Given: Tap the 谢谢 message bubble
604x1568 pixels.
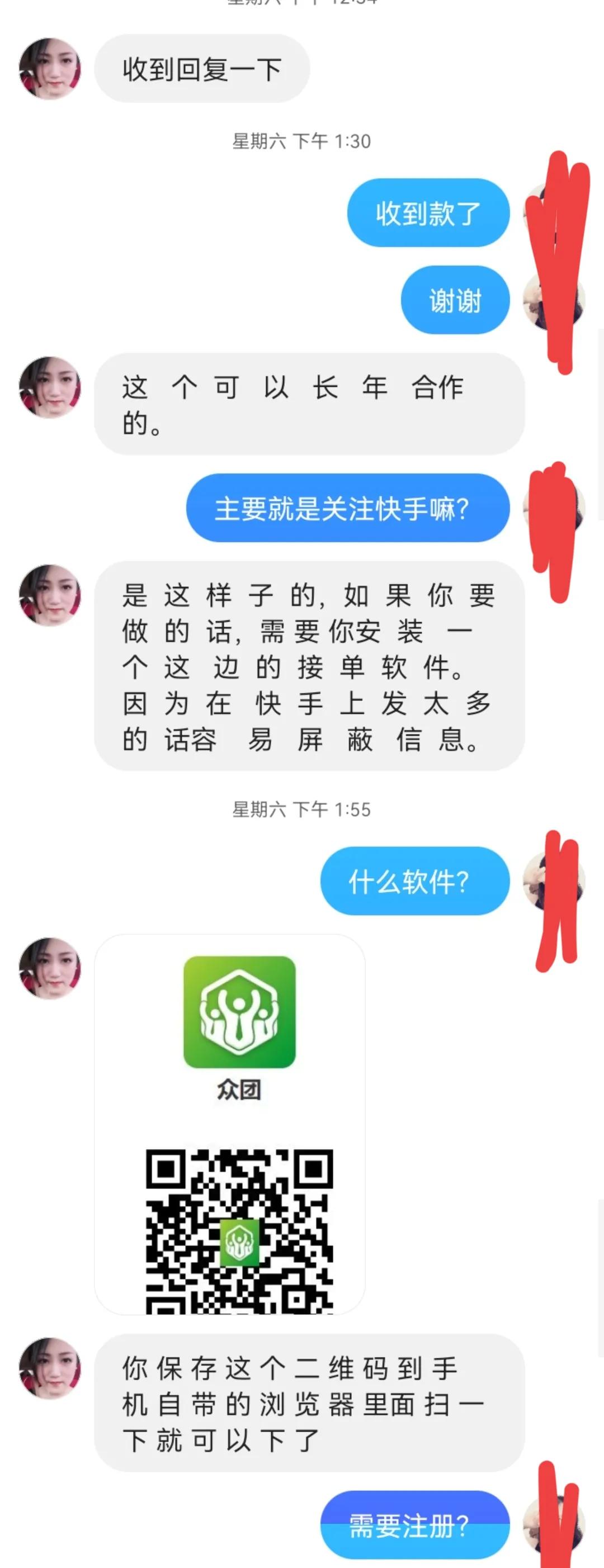Looking at the screenshot, I should [454, 301].
